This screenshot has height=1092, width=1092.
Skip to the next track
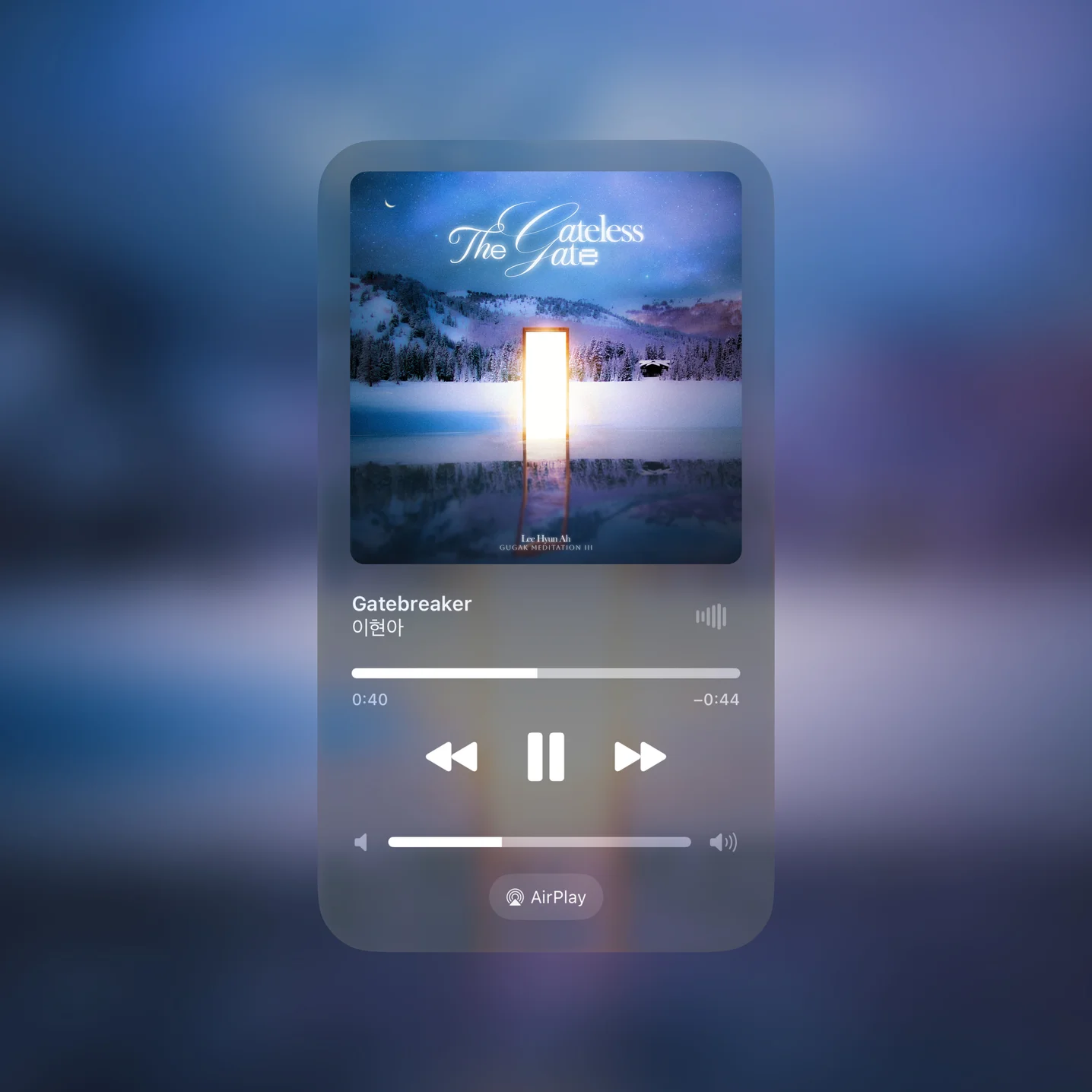point(640,757)
